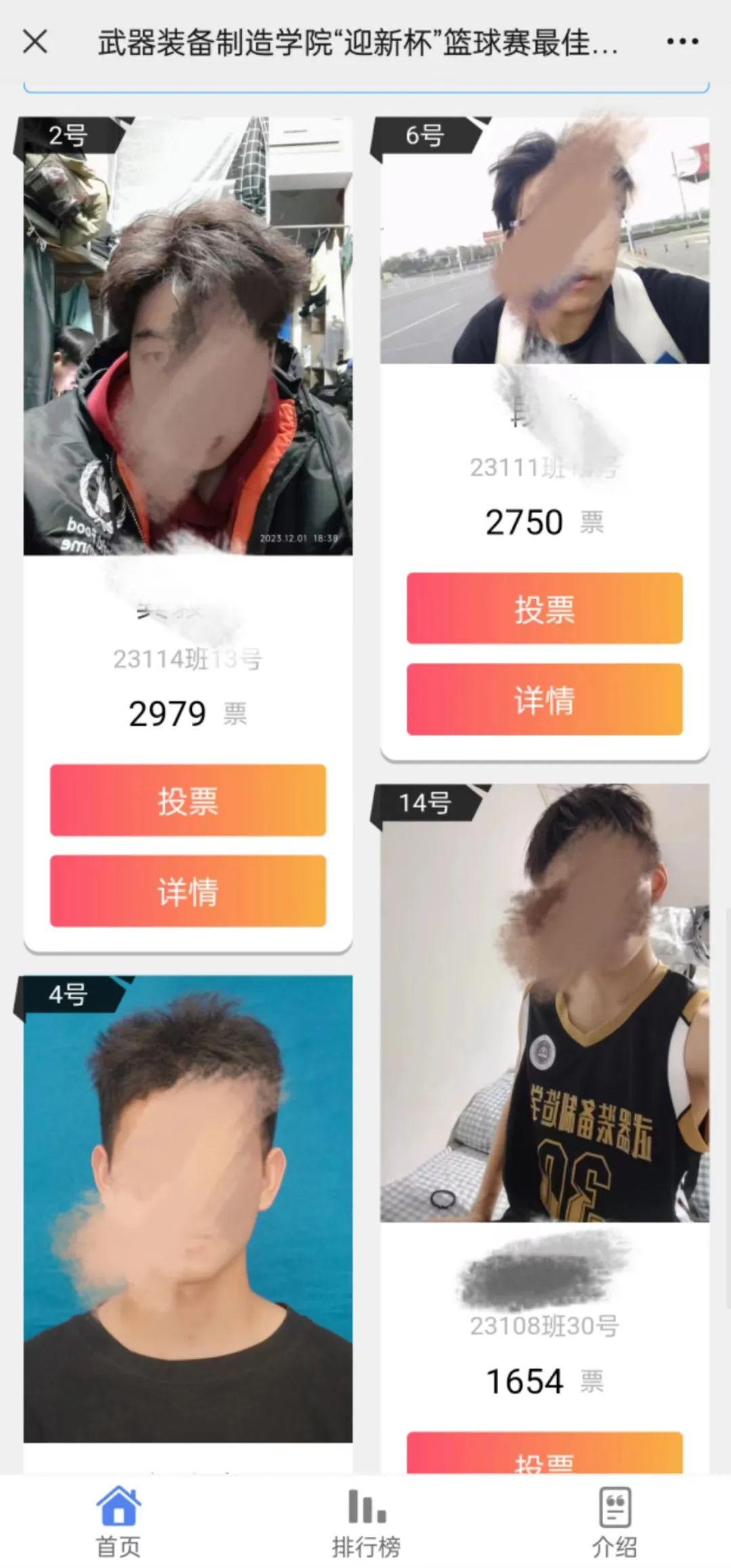Viewport: 731px width, 1568px height.
Task: Close the voting page with X
Action: click(x=35, y=41)
